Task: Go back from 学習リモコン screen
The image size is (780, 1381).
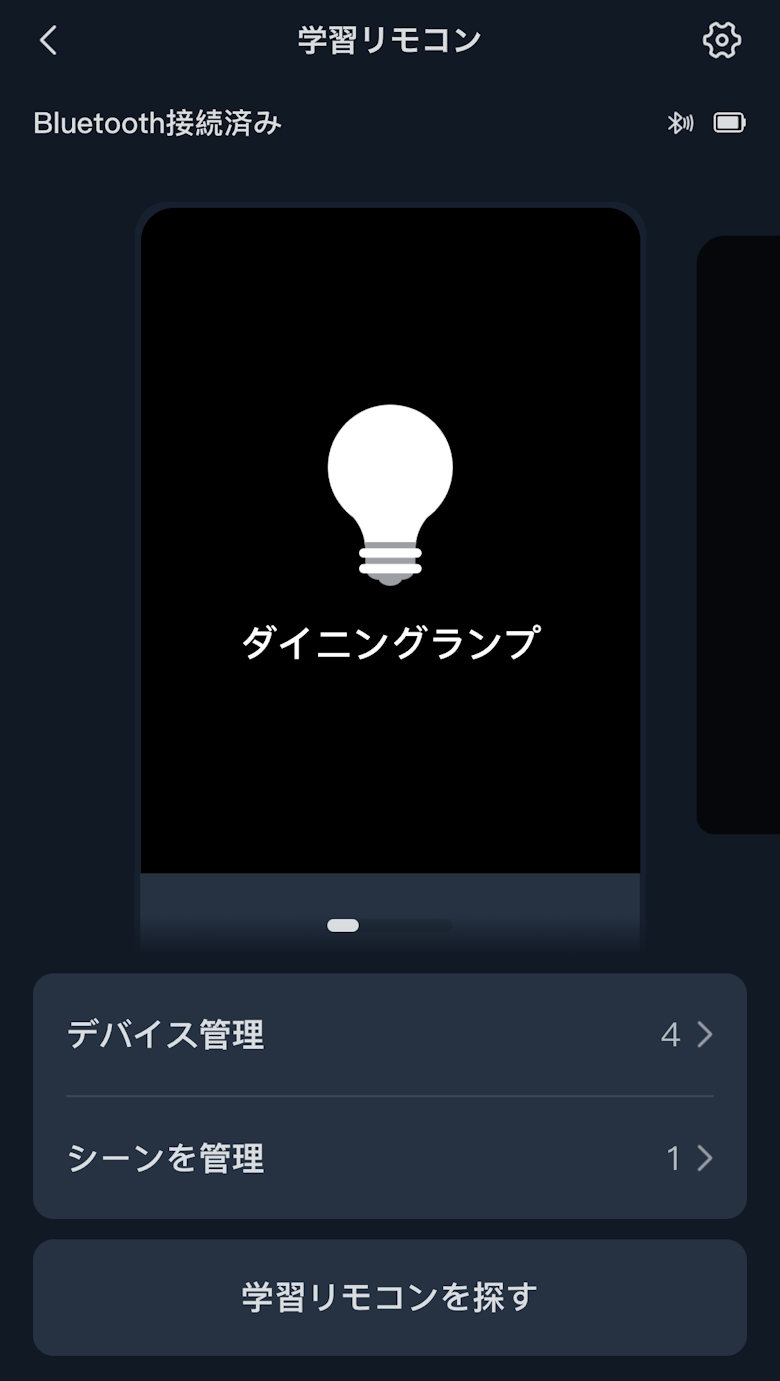Action: click(48, 40)
